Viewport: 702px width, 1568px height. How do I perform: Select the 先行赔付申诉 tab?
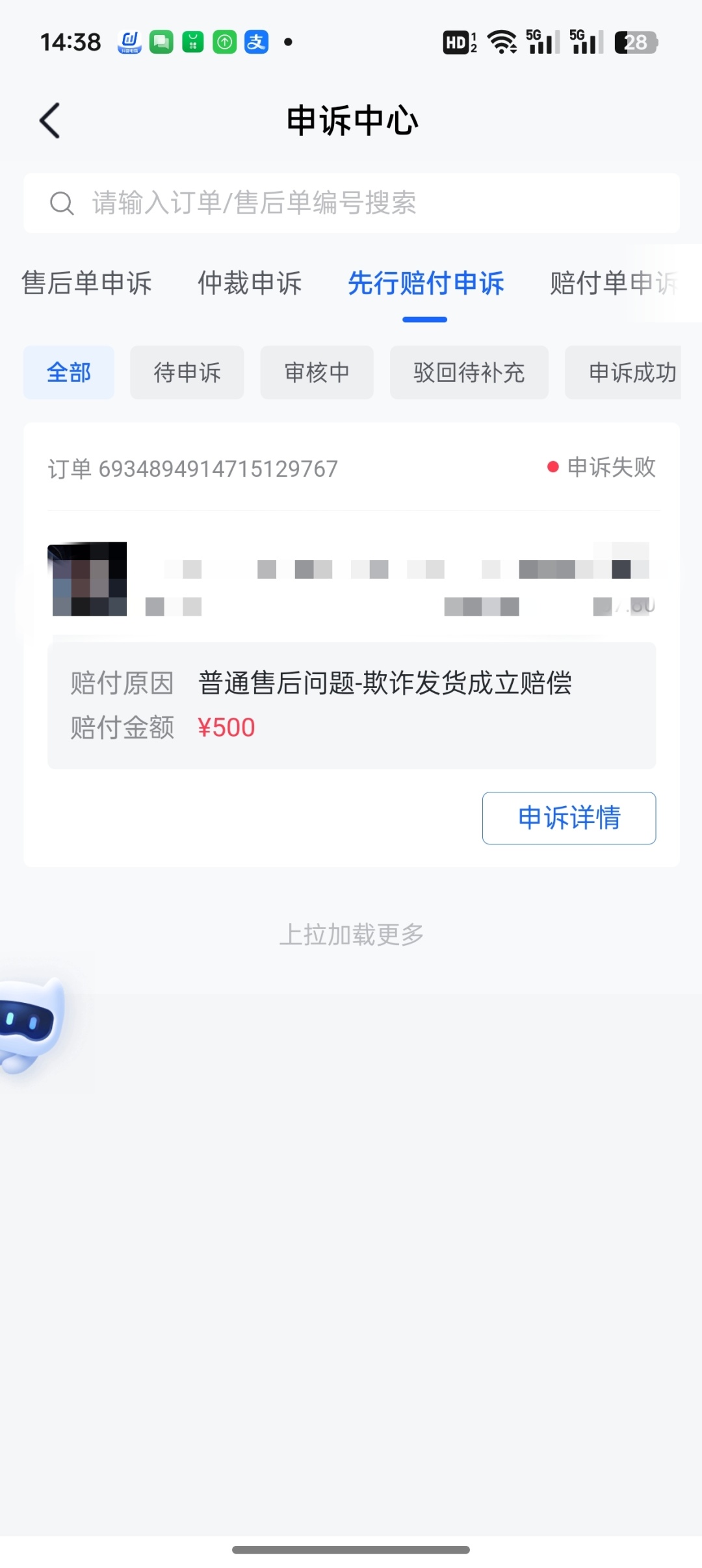pyautogui.click(x=426, y=283)
